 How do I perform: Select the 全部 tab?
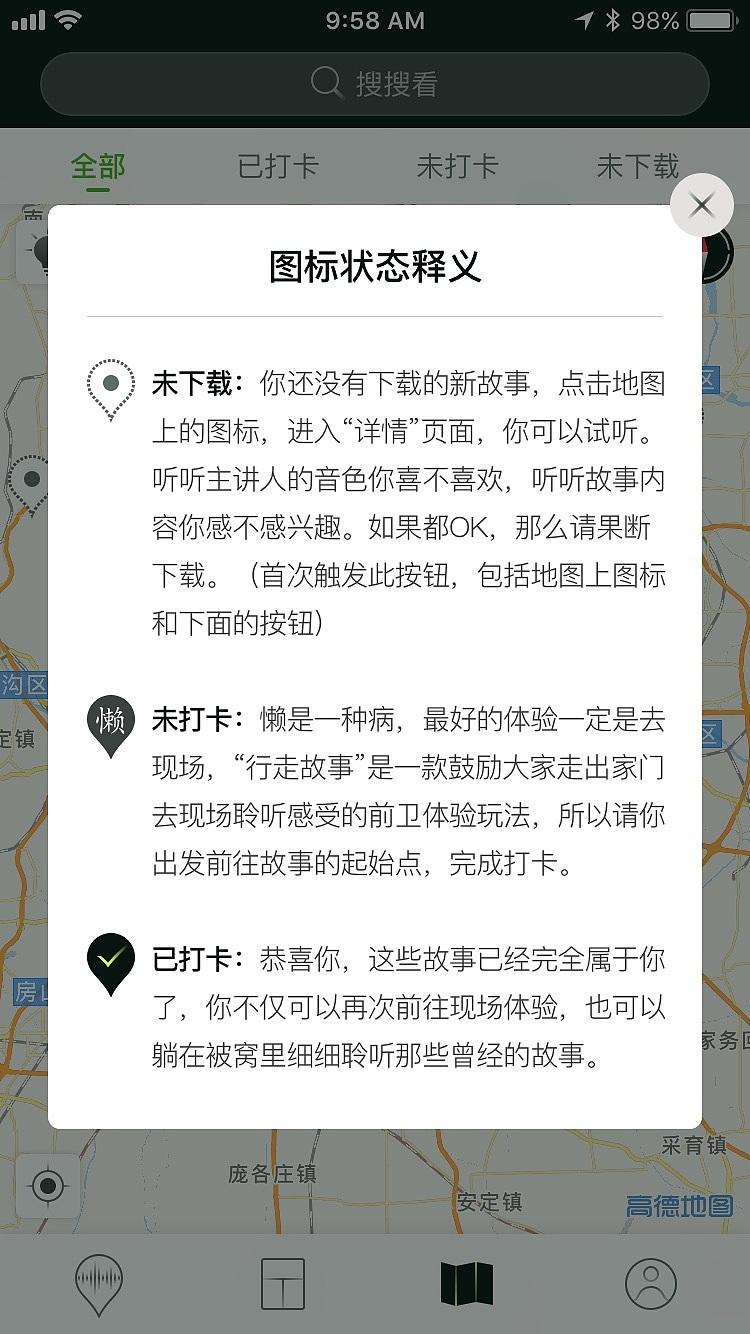click(97, 167)
